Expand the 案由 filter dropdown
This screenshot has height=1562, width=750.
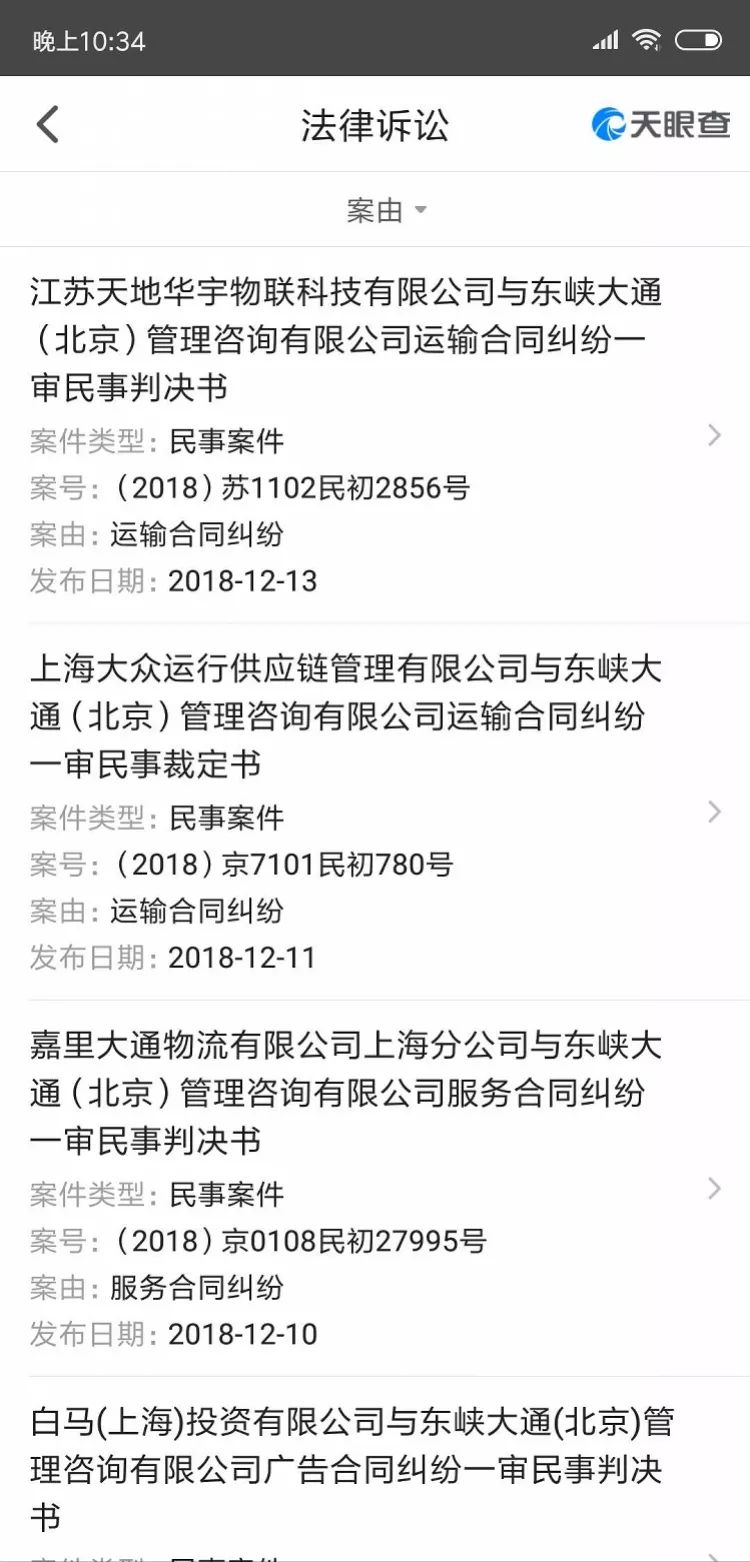point(386,210)
